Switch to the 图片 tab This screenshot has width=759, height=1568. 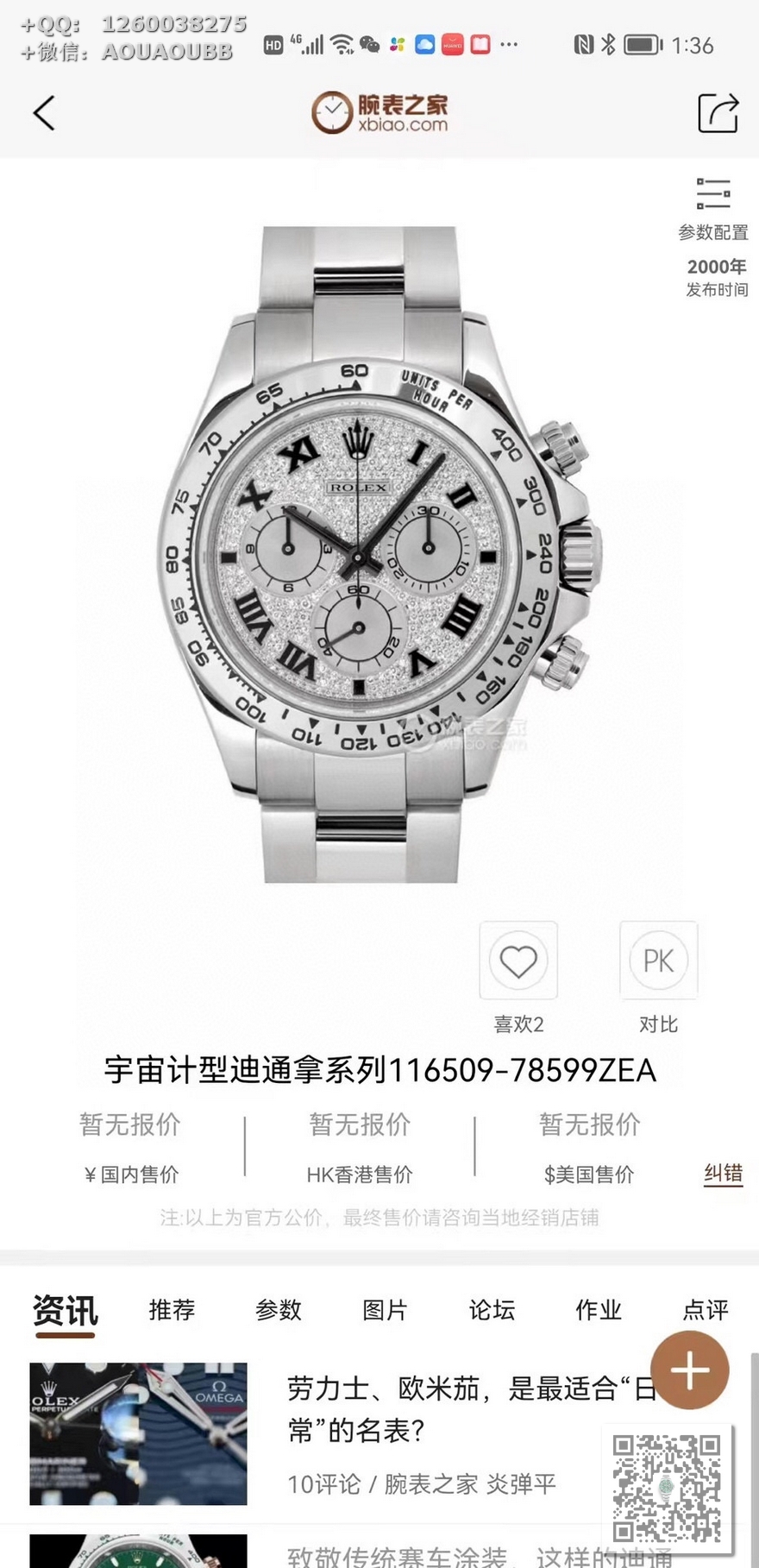(x=385, y=1310)
